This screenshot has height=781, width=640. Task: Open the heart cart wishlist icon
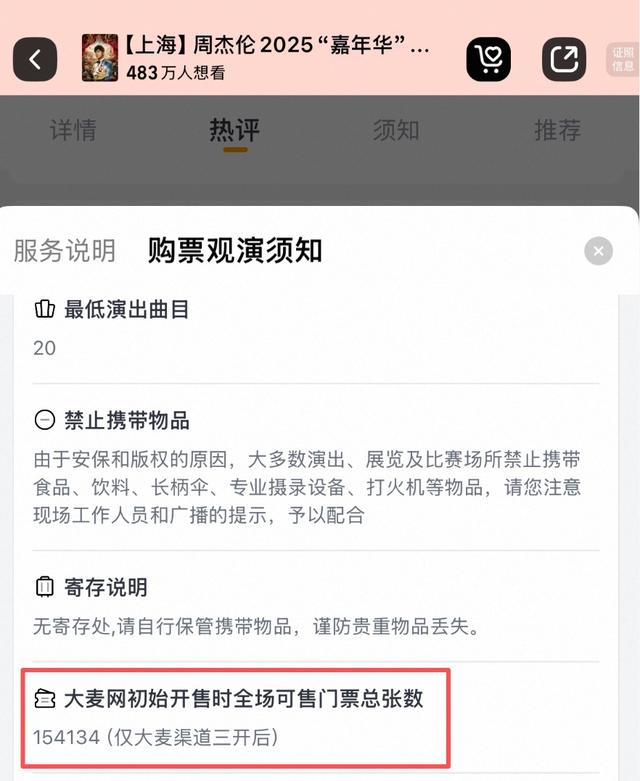(x=488, y=59)
